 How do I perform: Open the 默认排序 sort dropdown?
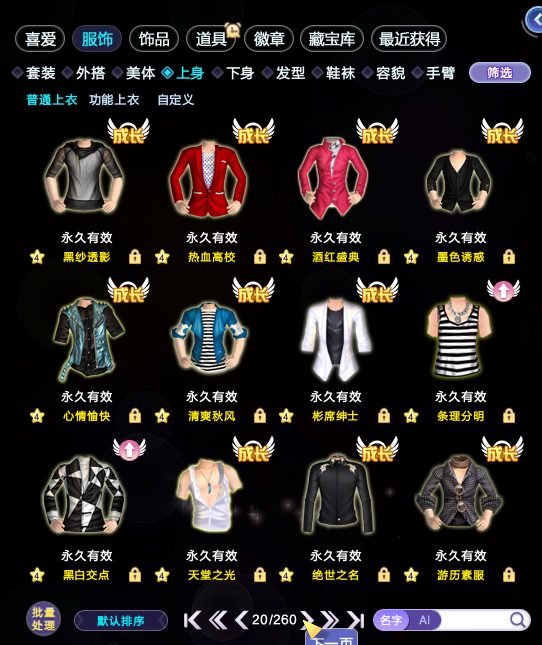click(x=121, y=620)
